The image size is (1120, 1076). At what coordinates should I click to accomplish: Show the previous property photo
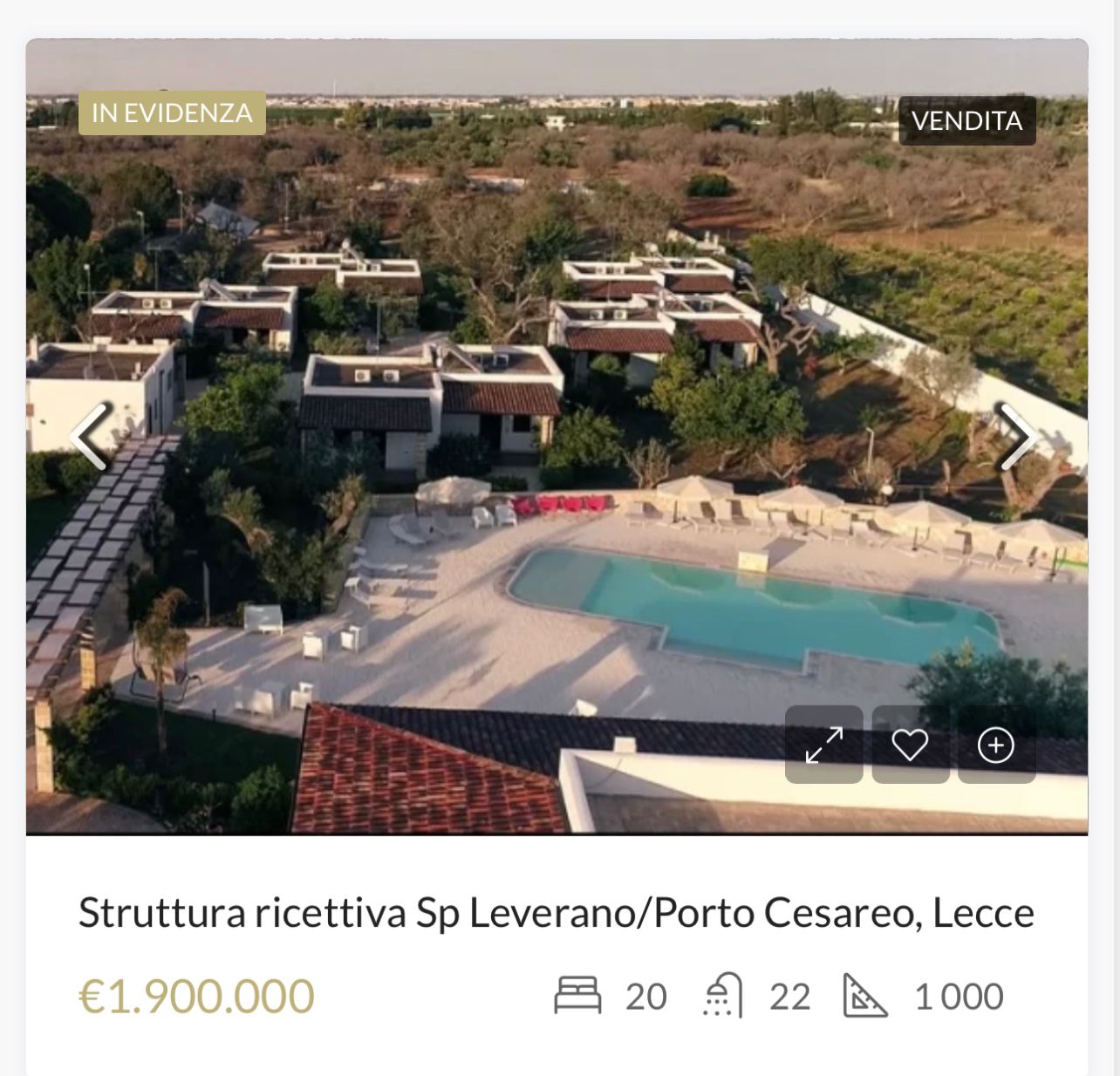92,436
